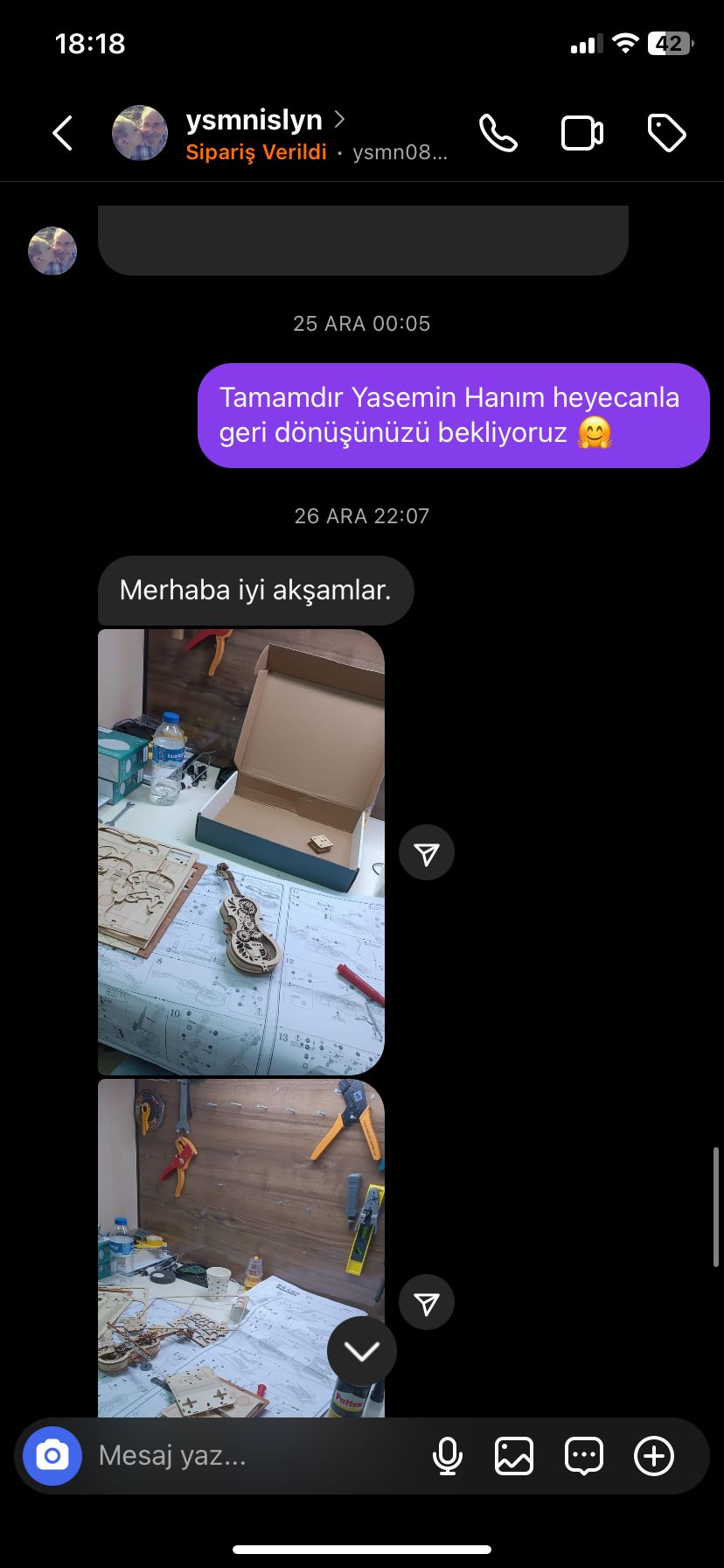Open the order label tag icon
Image resolution: width=724 pixels, height=1568 pixels.
click(666, 134)
